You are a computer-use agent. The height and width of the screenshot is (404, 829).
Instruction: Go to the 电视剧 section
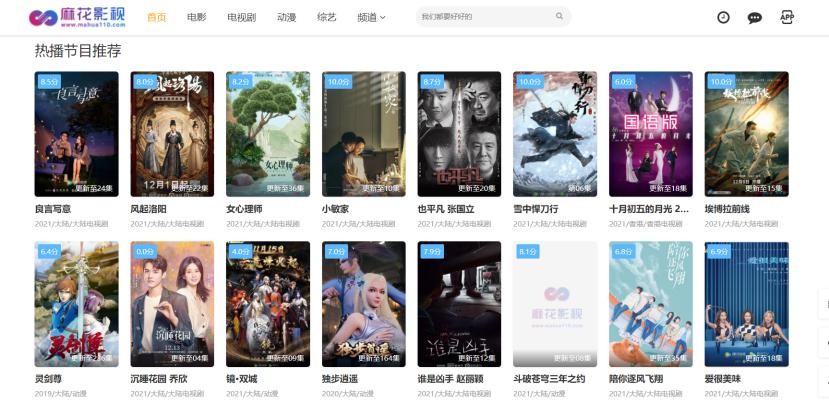[x=241, y=17]
